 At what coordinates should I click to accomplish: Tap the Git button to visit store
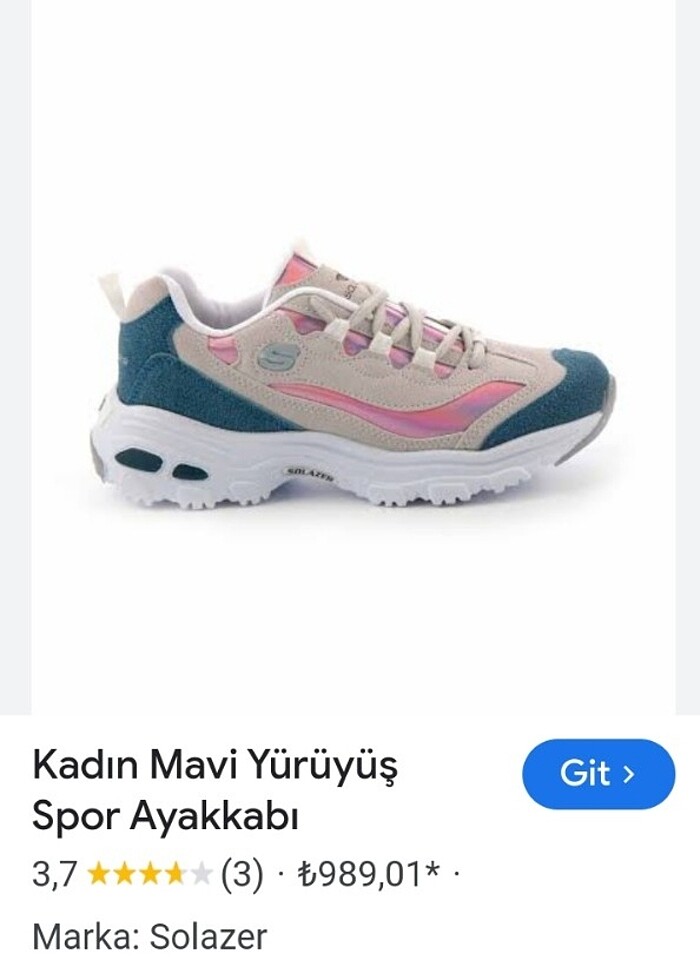point(598,773)
